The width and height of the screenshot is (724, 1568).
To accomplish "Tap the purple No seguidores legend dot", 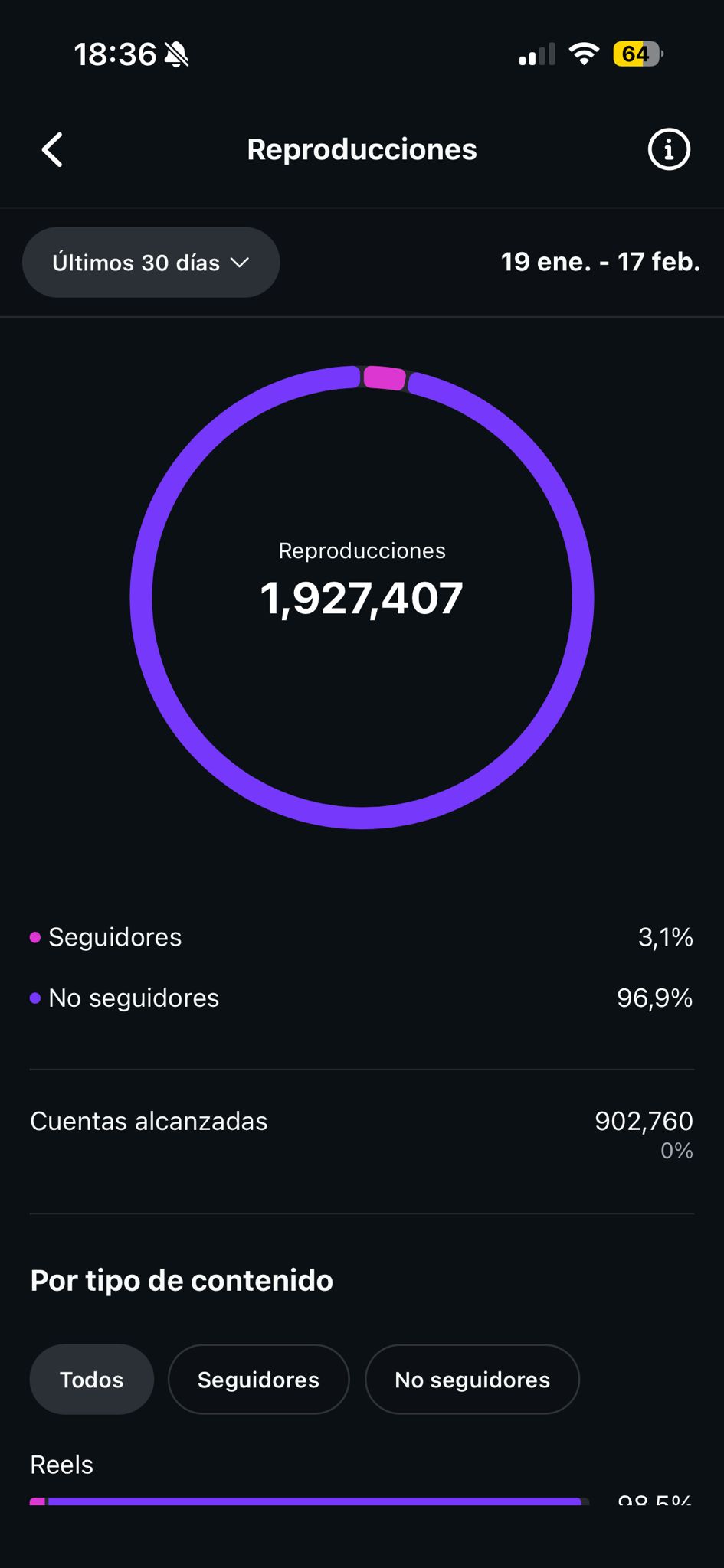I will tap(33, 997).
